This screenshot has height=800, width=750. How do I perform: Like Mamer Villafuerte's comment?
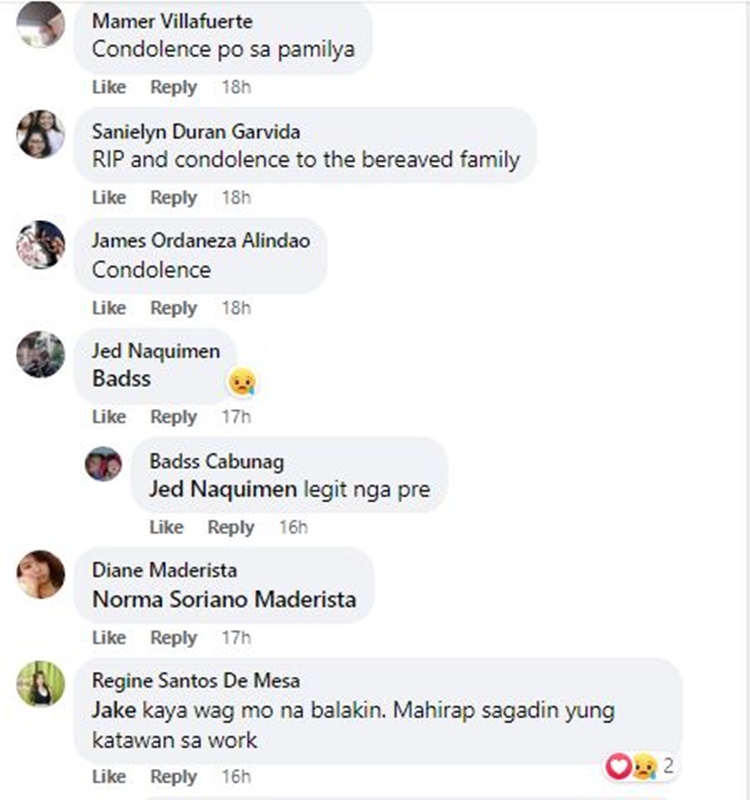(x=108, y=88)
